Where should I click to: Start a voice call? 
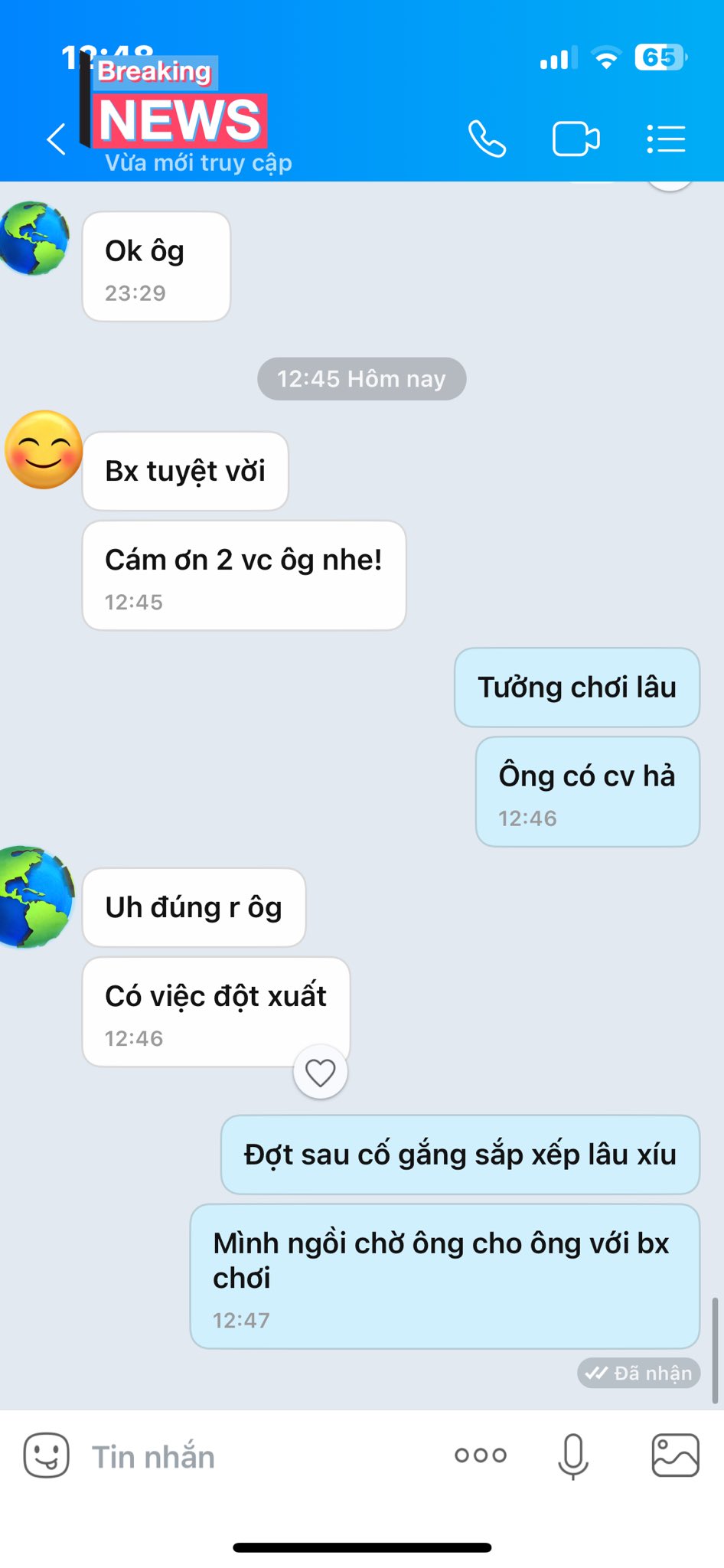[x=487, y=139]
